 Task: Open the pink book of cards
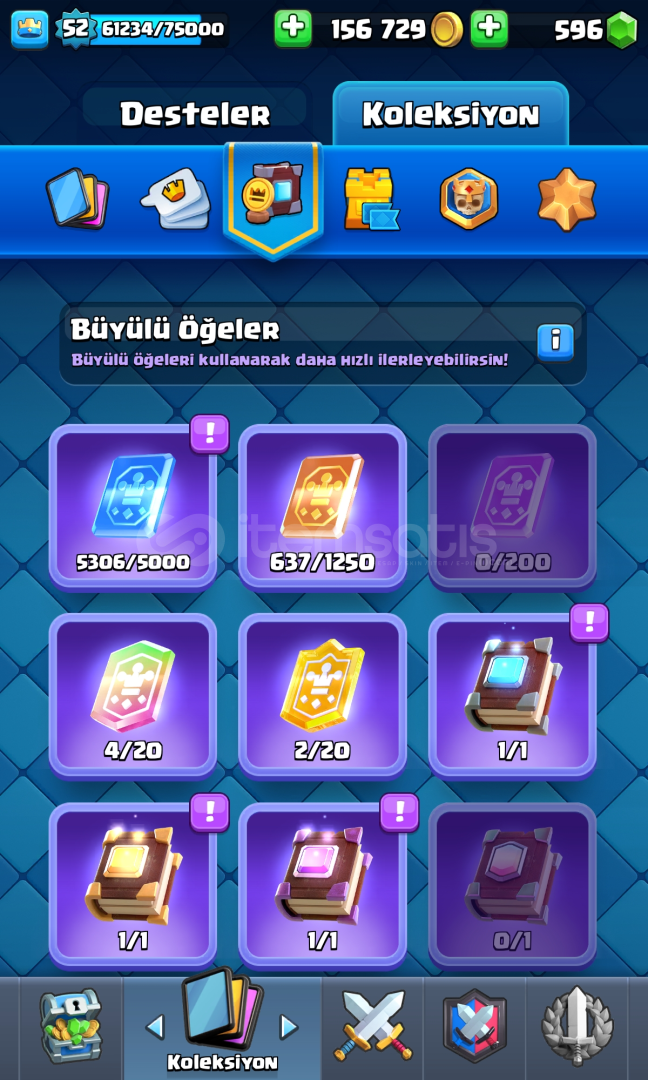tap(322, 886)
